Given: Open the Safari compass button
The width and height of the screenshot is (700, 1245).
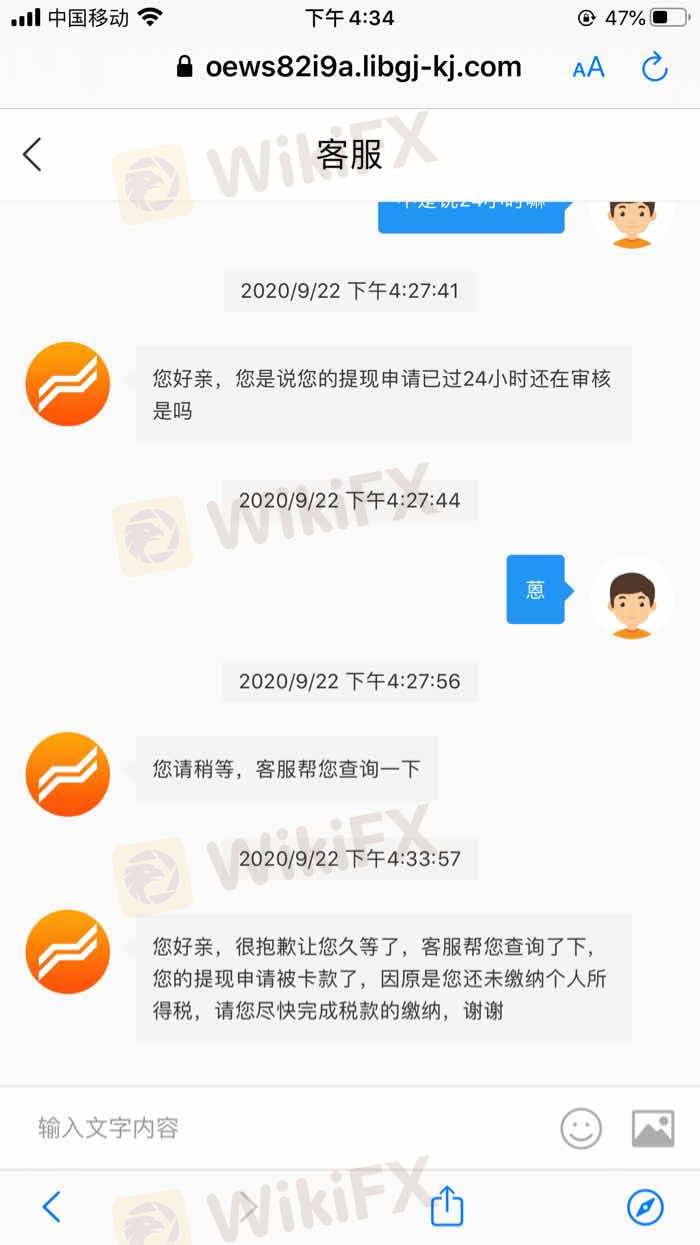Looking at the screenshot, I should (x=645, y=1207).
